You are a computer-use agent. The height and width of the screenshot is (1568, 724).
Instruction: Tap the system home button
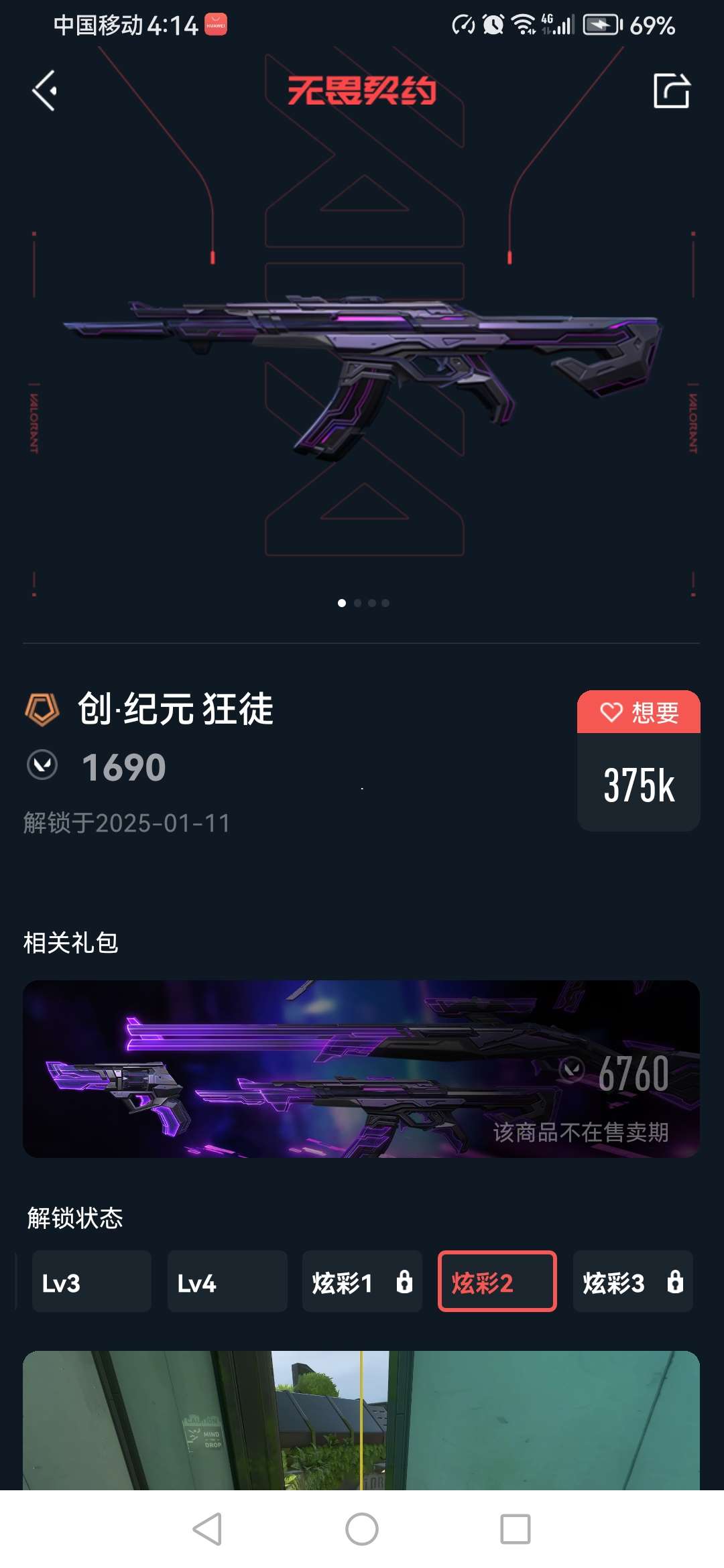pyautogui.click(x=362, y=1530)
